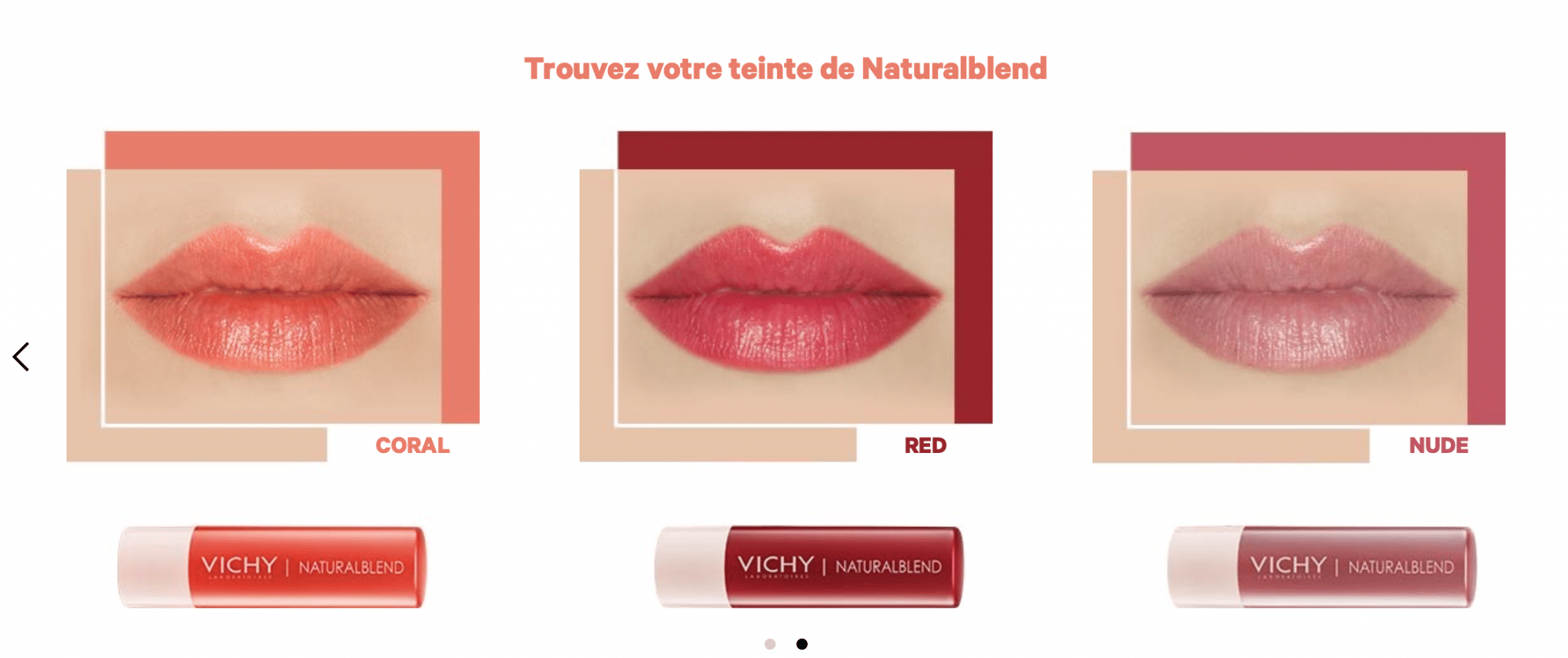1568x658 pixels.
Task: Open the Red shade tile
Action: coord(786,296)
